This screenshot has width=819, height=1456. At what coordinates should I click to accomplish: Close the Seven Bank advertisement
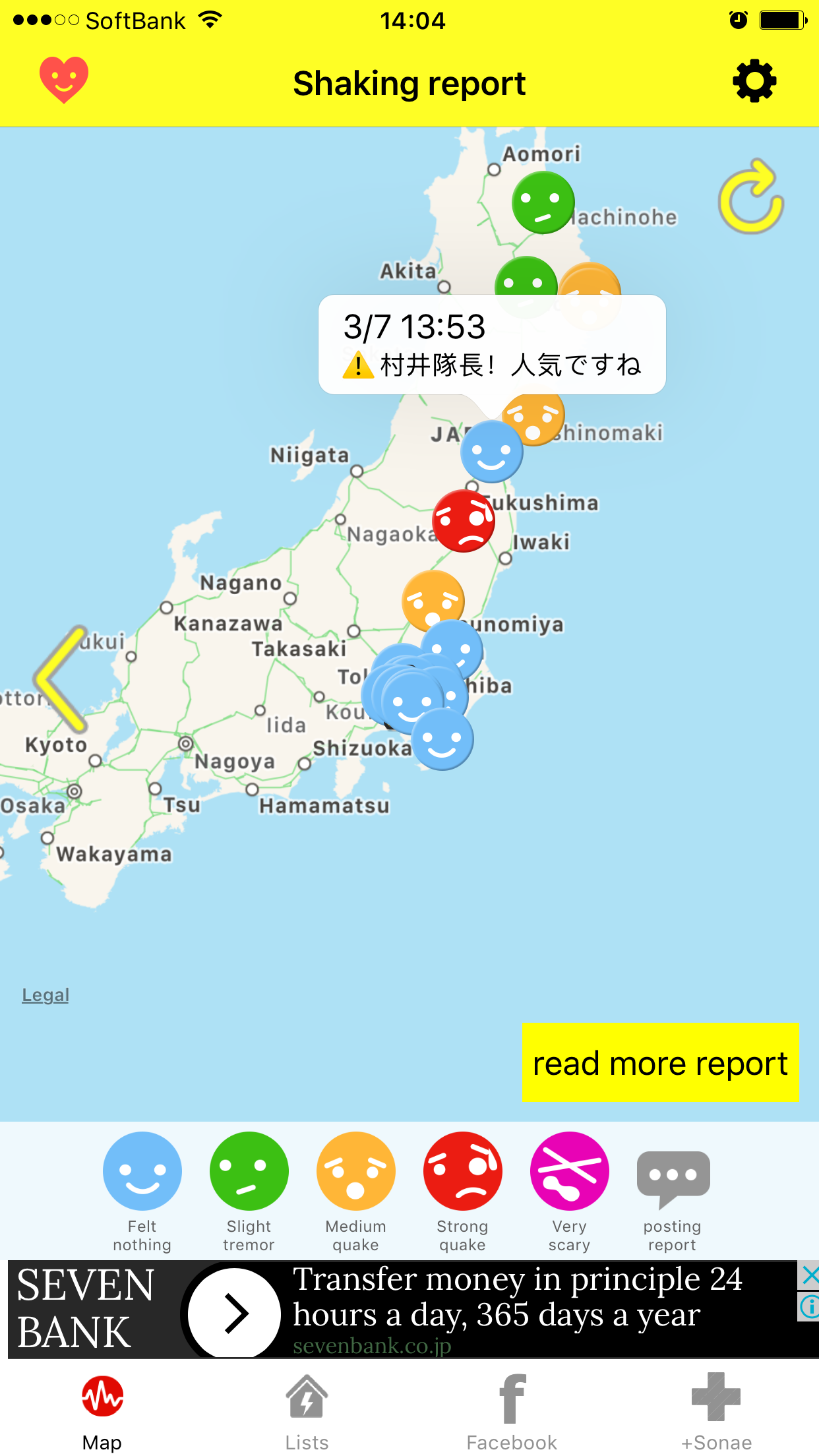tap(809, 1275)
